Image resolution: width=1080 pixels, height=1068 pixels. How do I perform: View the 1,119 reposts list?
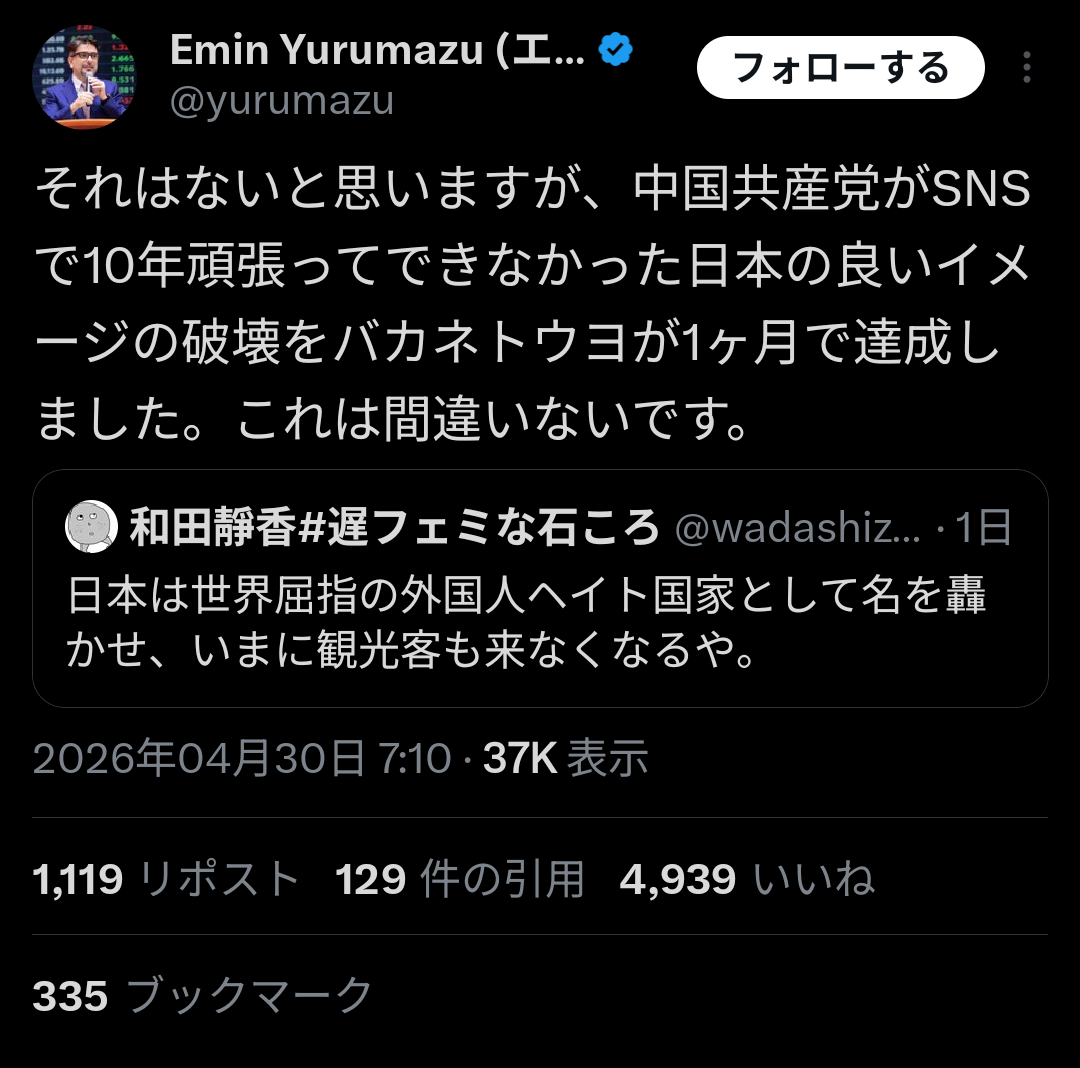point(167,880)
